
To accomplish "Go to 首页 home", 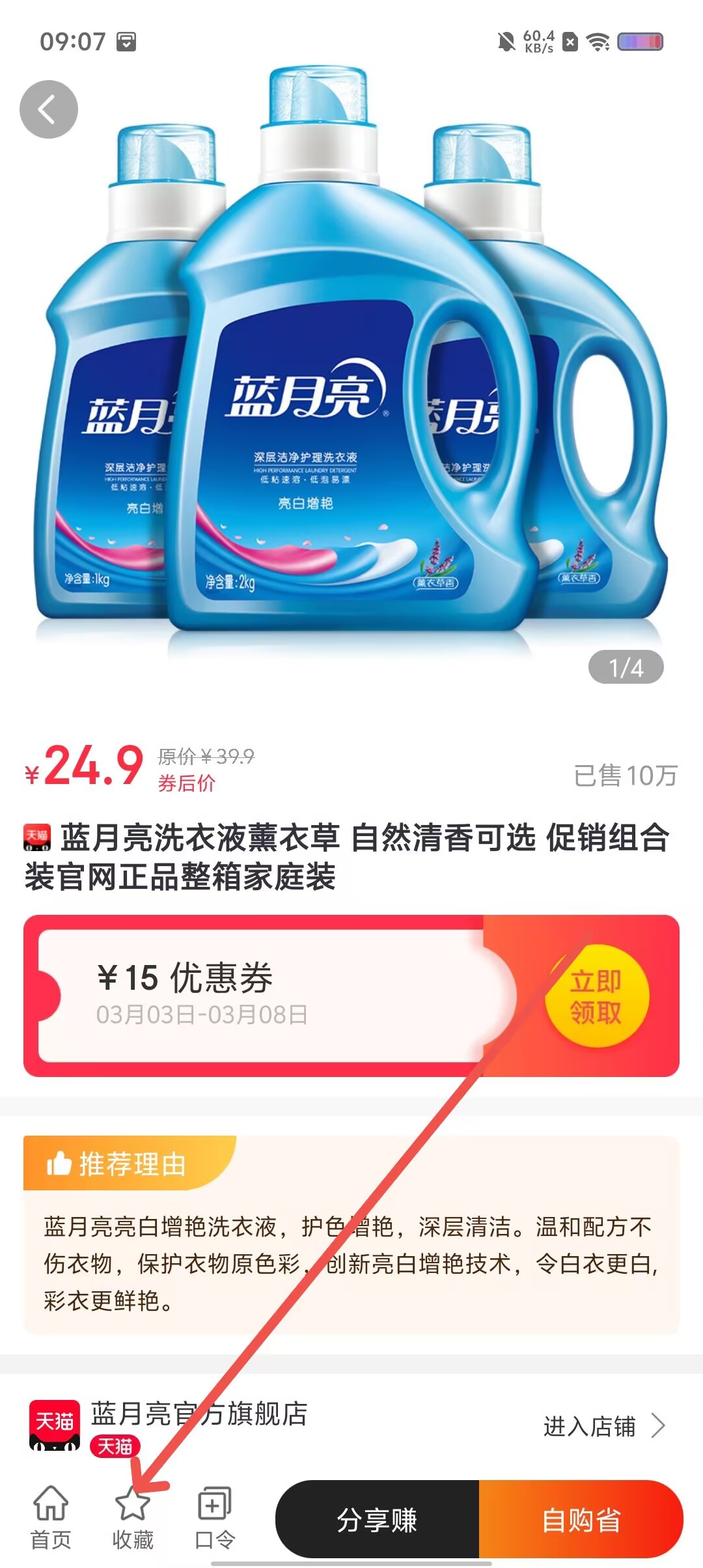I will pos(51,1517).
